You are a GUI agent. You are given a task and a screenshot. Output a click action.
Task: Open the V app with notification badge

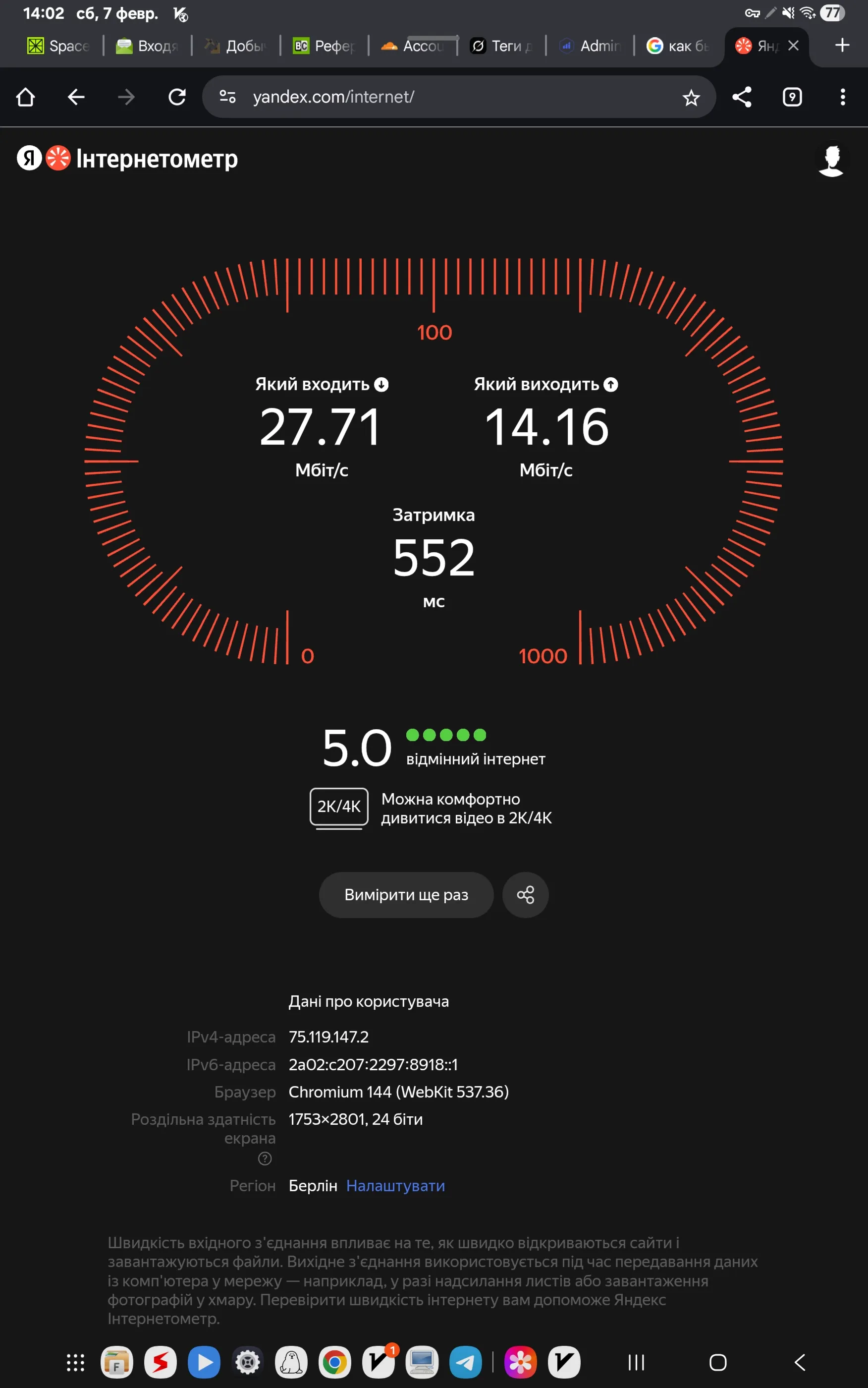coord(379,1362)
